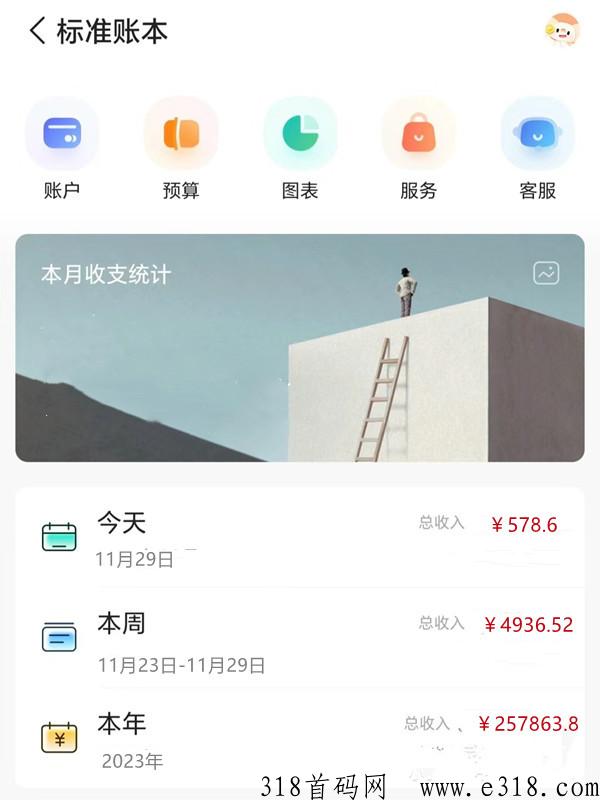
Task: Tap the trend chart icon on banner
Action: (x=546, y=273)
